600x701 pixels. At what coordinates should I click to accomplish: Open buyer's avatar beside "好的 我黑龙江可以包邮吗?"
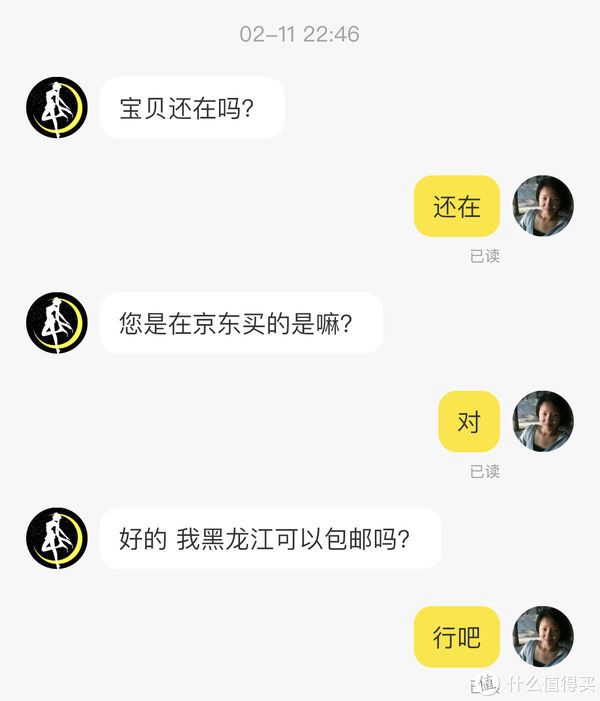56,538
